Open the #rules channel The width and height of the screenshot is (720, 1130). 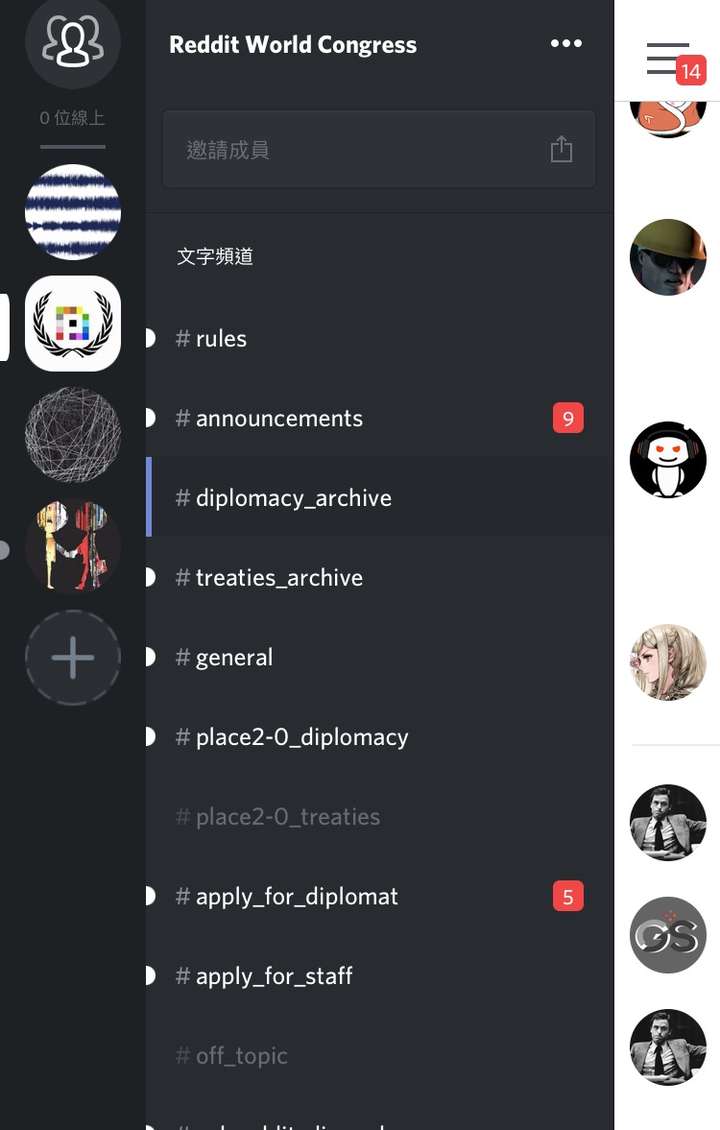(x=220, y=339)
